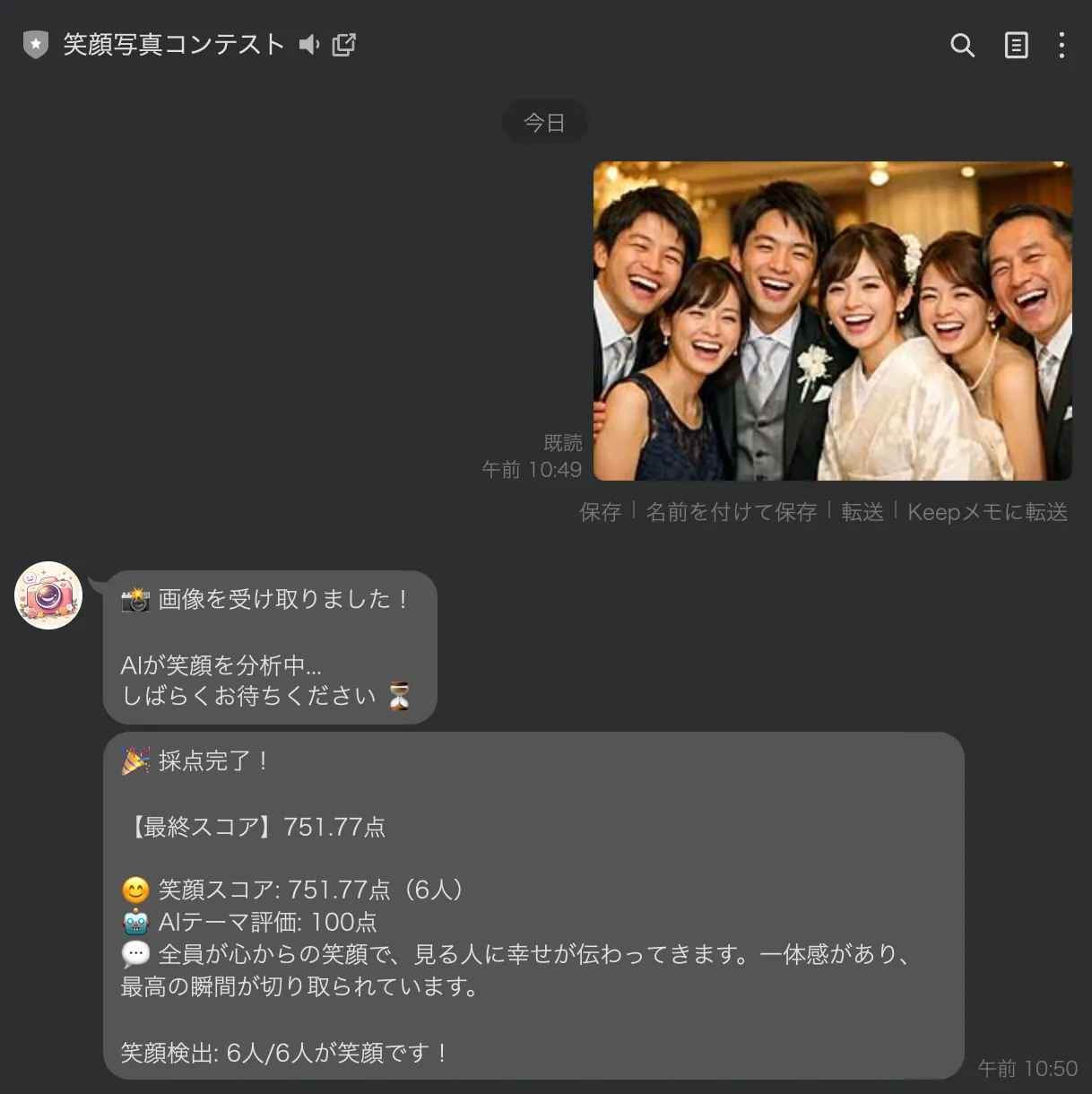
Task: Open the three-dot overflow menu
Action: click(1062, 45)
